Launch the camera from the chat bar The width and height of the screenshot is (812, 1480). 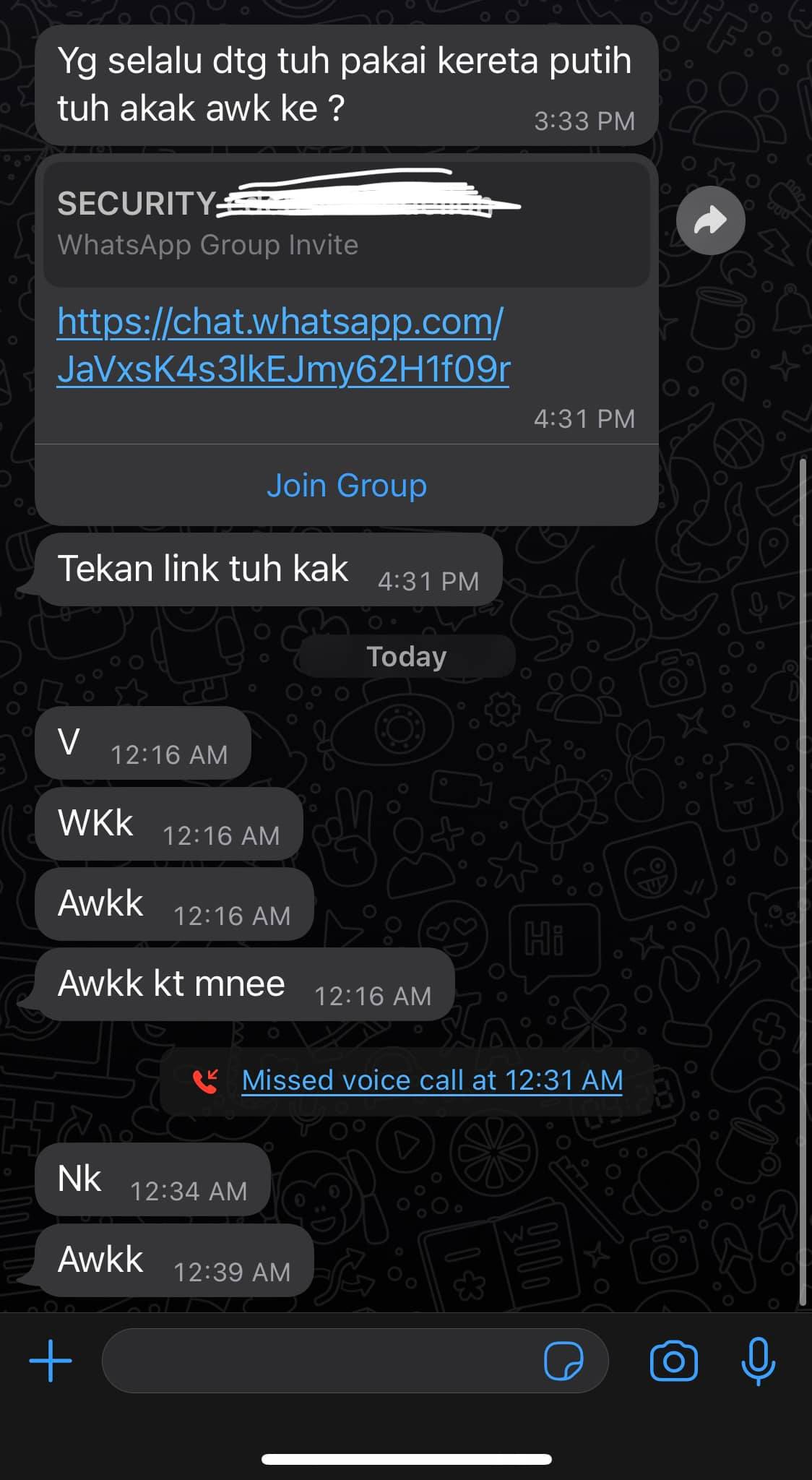point(674,1361)
